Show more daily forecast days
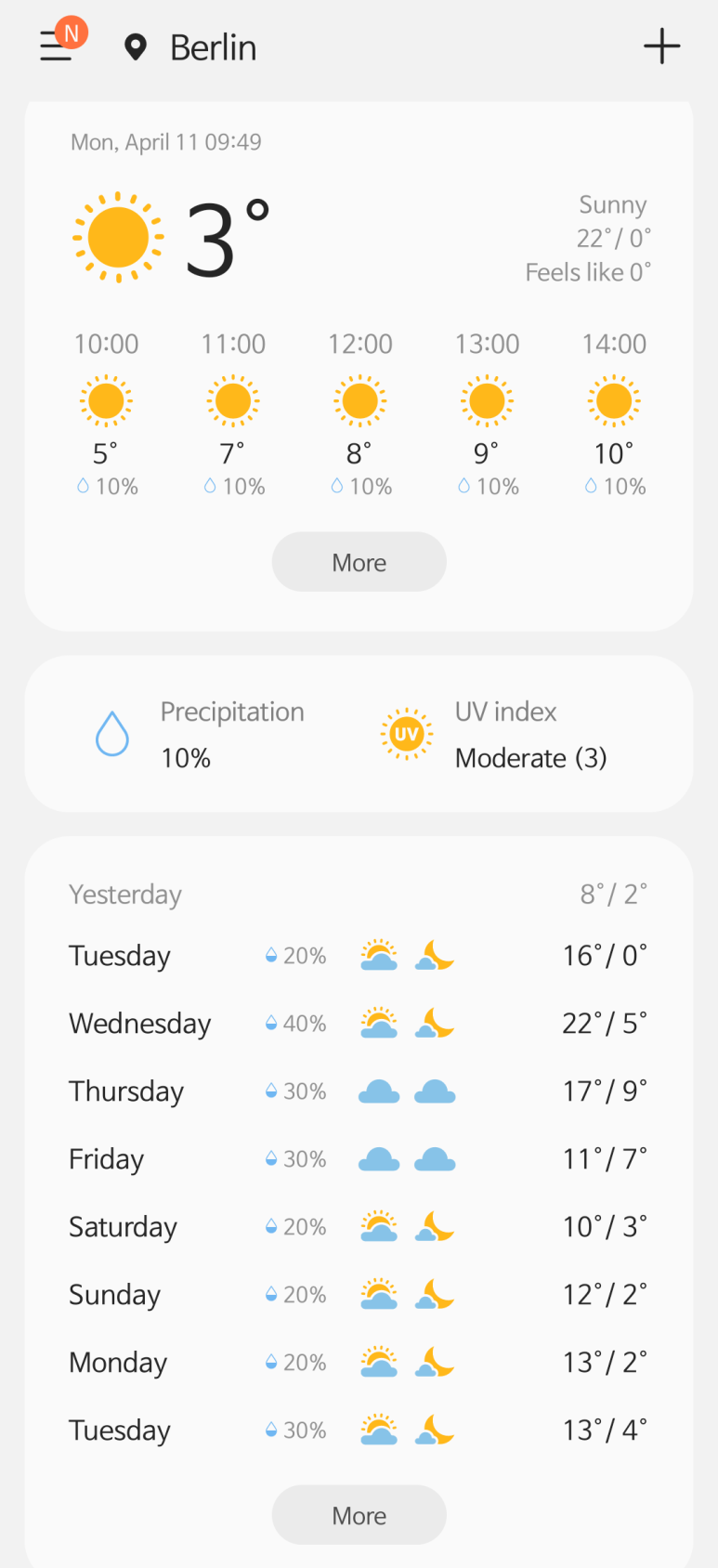718x1568 pixels. click(359, 1515)
